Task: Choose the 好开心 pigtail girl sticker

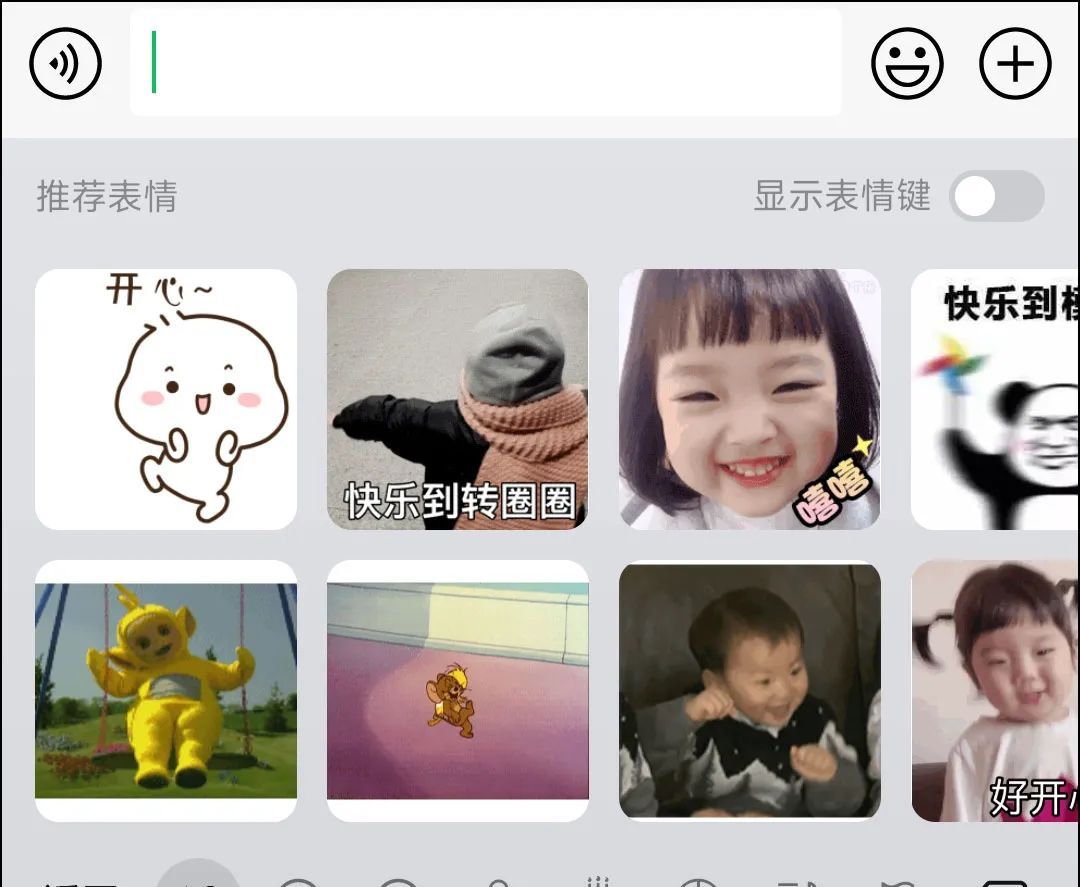Action: [995, 690]
